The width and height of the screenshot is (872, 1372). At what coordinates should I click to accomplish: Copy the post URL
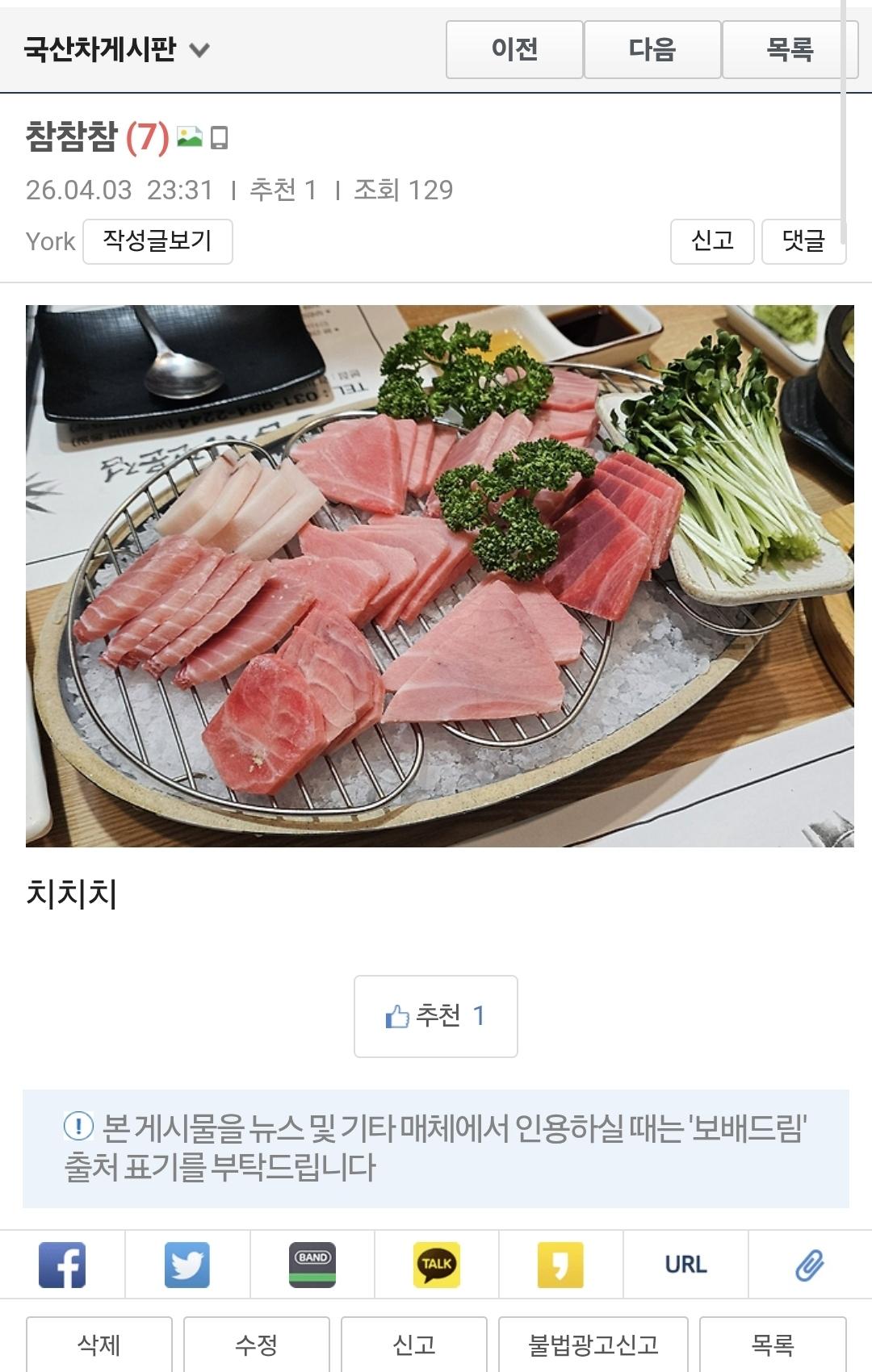tap(684, 1265)
